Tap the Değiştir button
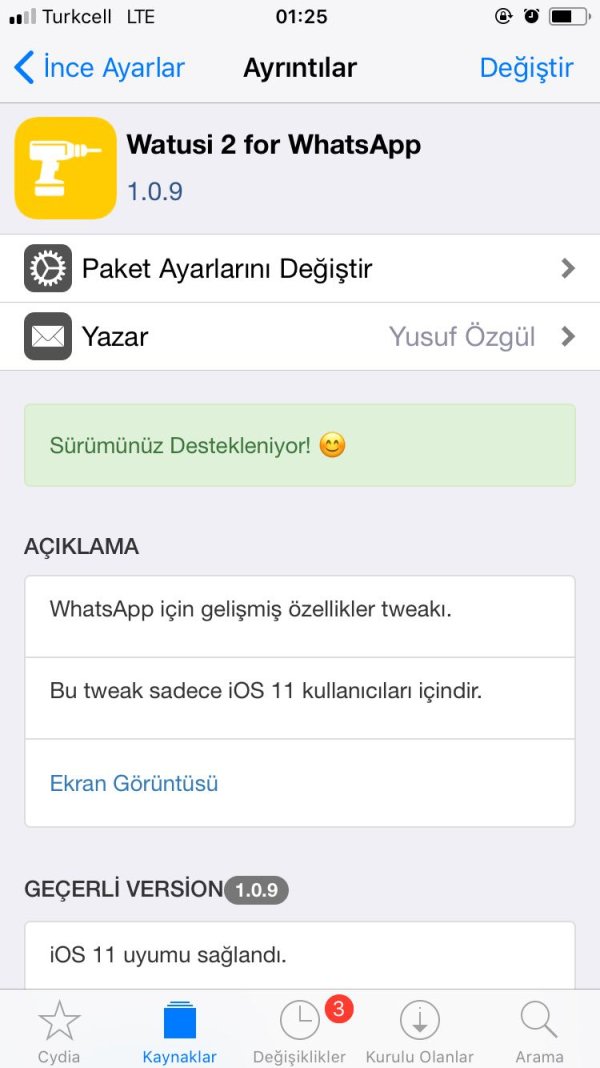This screenshot has width=600, height=1068. (526, 68)
